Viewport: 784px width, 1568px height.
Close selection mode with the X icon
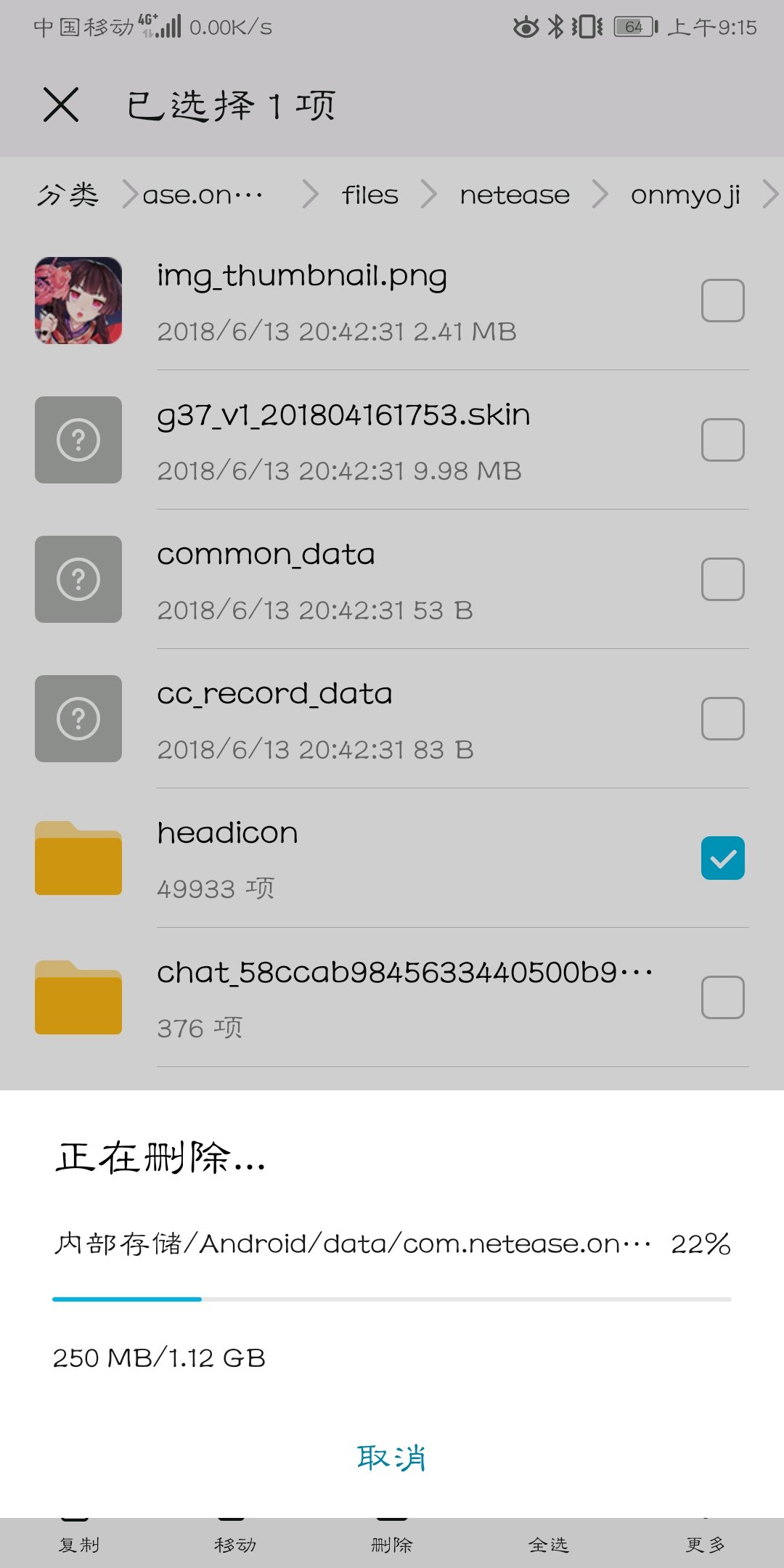(61, 105)
